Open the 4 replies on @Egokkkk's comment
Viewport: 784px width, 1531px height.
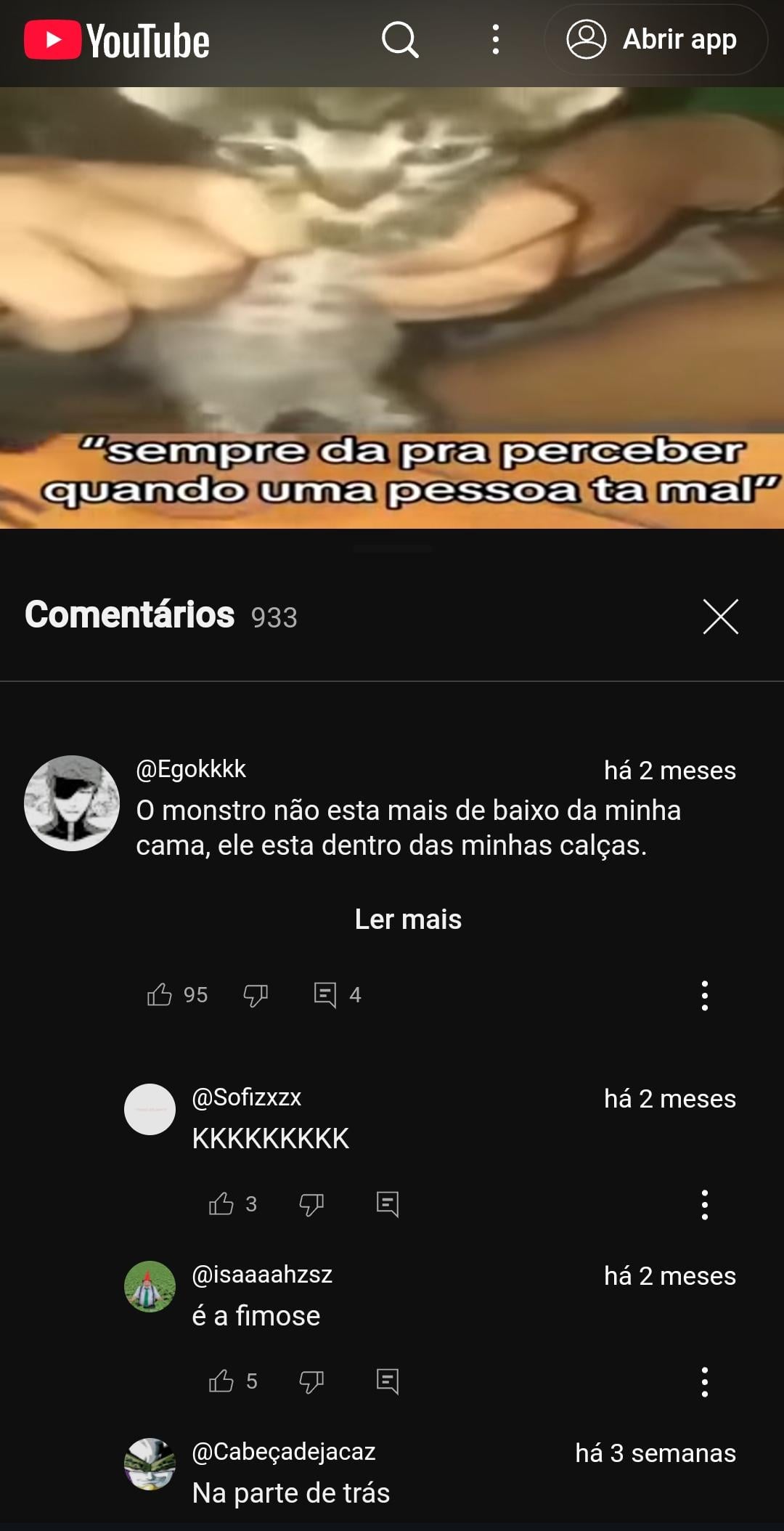[325, 994]
